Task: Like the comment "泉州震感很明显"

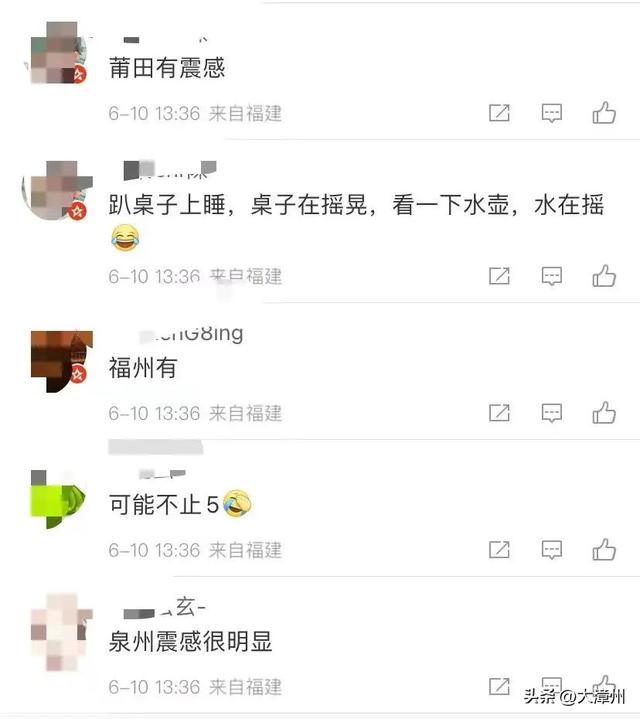Action: 604,686
